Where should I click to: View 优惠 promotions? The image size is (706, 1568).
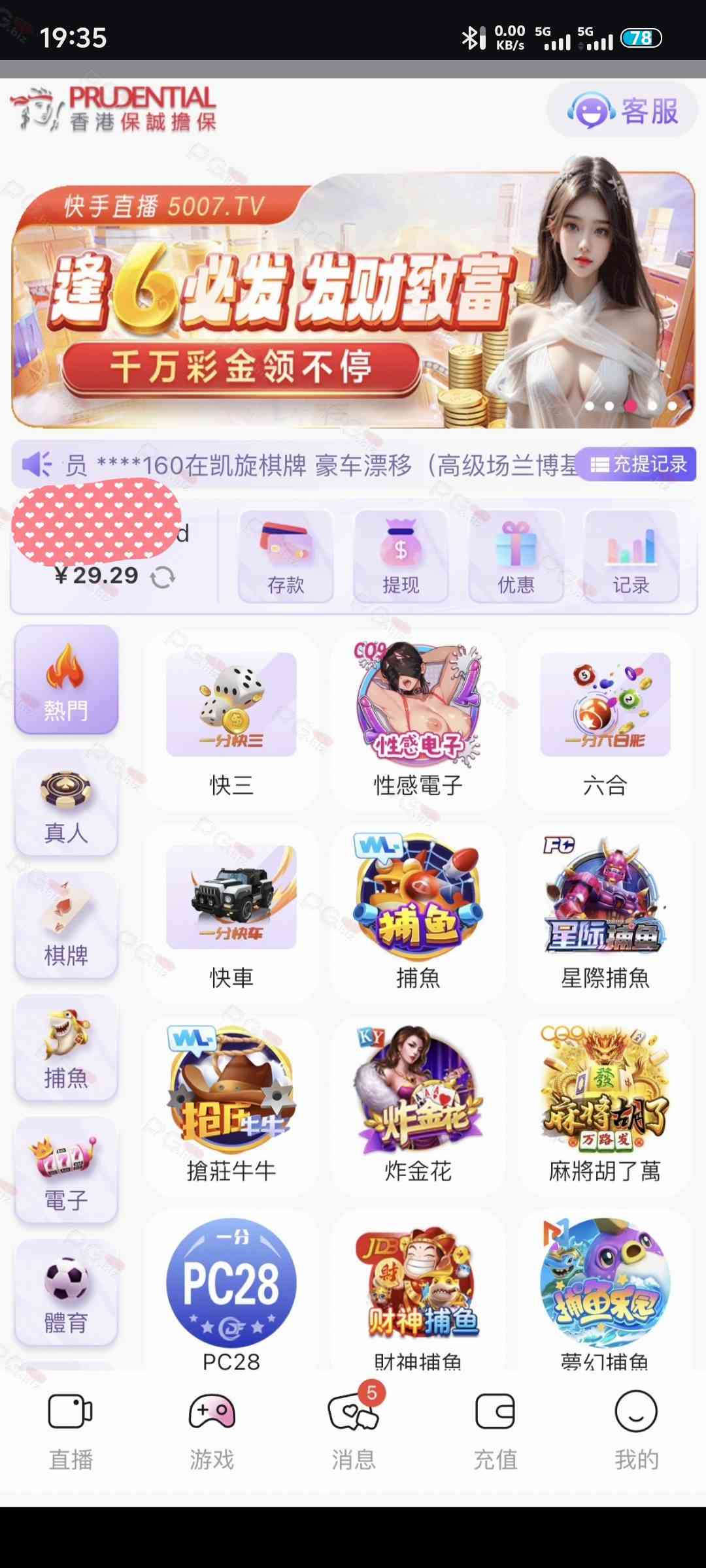coord(516,556)
